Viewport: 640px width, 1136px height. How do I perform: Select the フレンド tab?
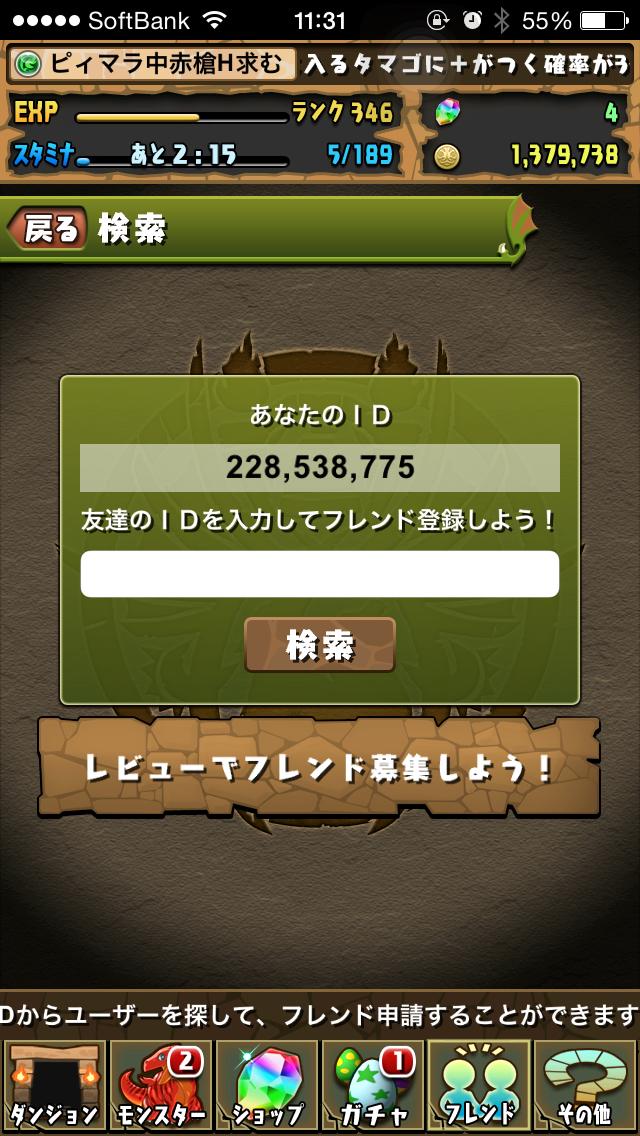pos(478,1085)
